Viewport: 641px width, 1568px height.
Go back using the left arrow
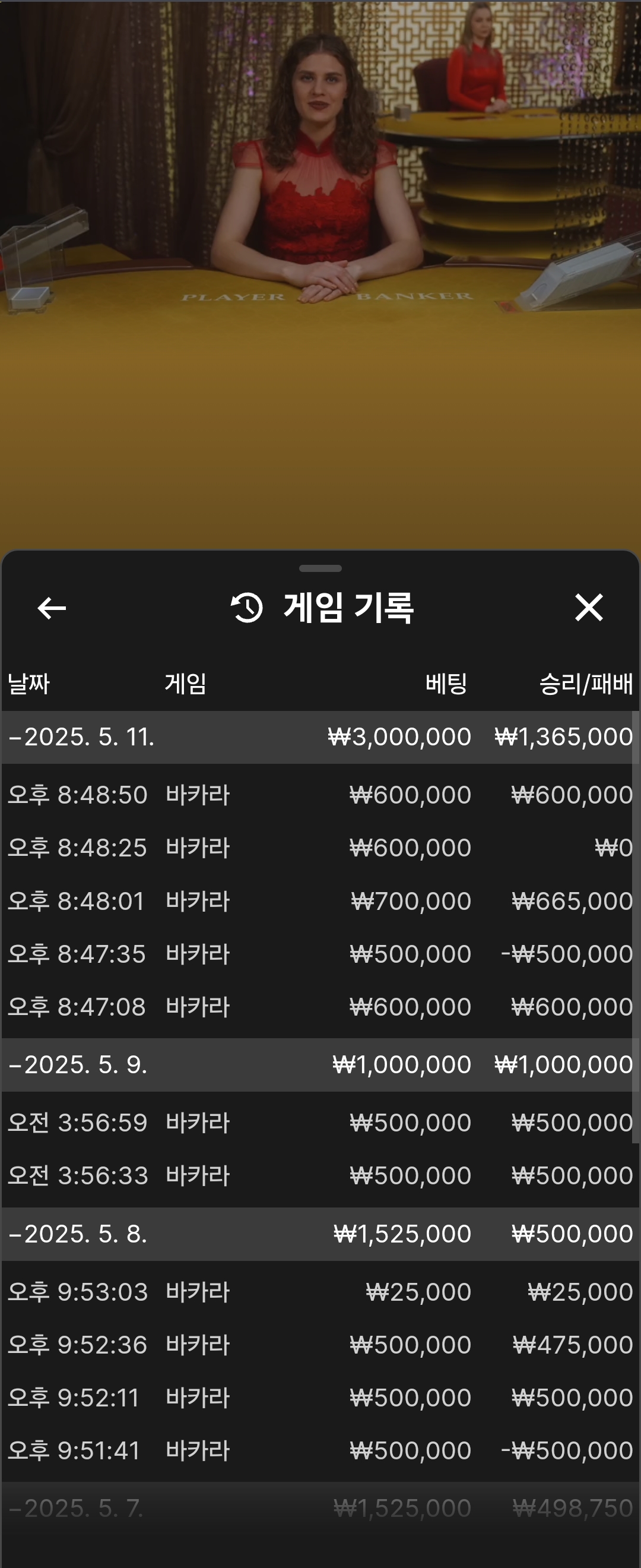coord(52,608)
